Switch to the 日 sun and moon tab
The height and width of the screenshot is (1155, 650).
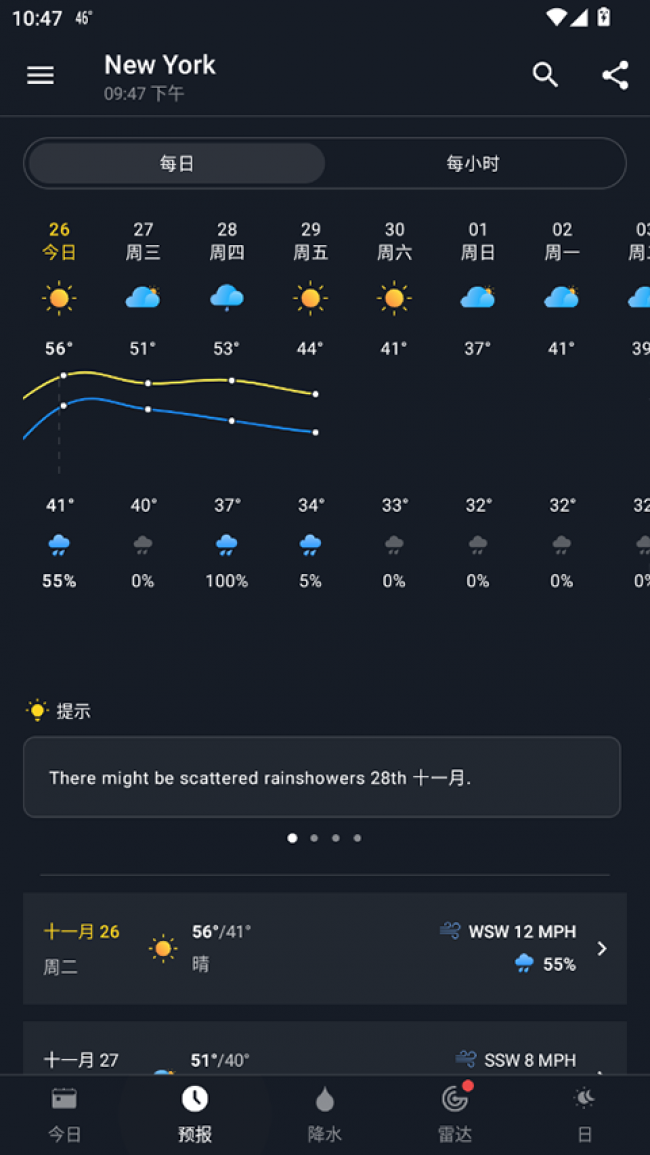tap(585, 1114)
